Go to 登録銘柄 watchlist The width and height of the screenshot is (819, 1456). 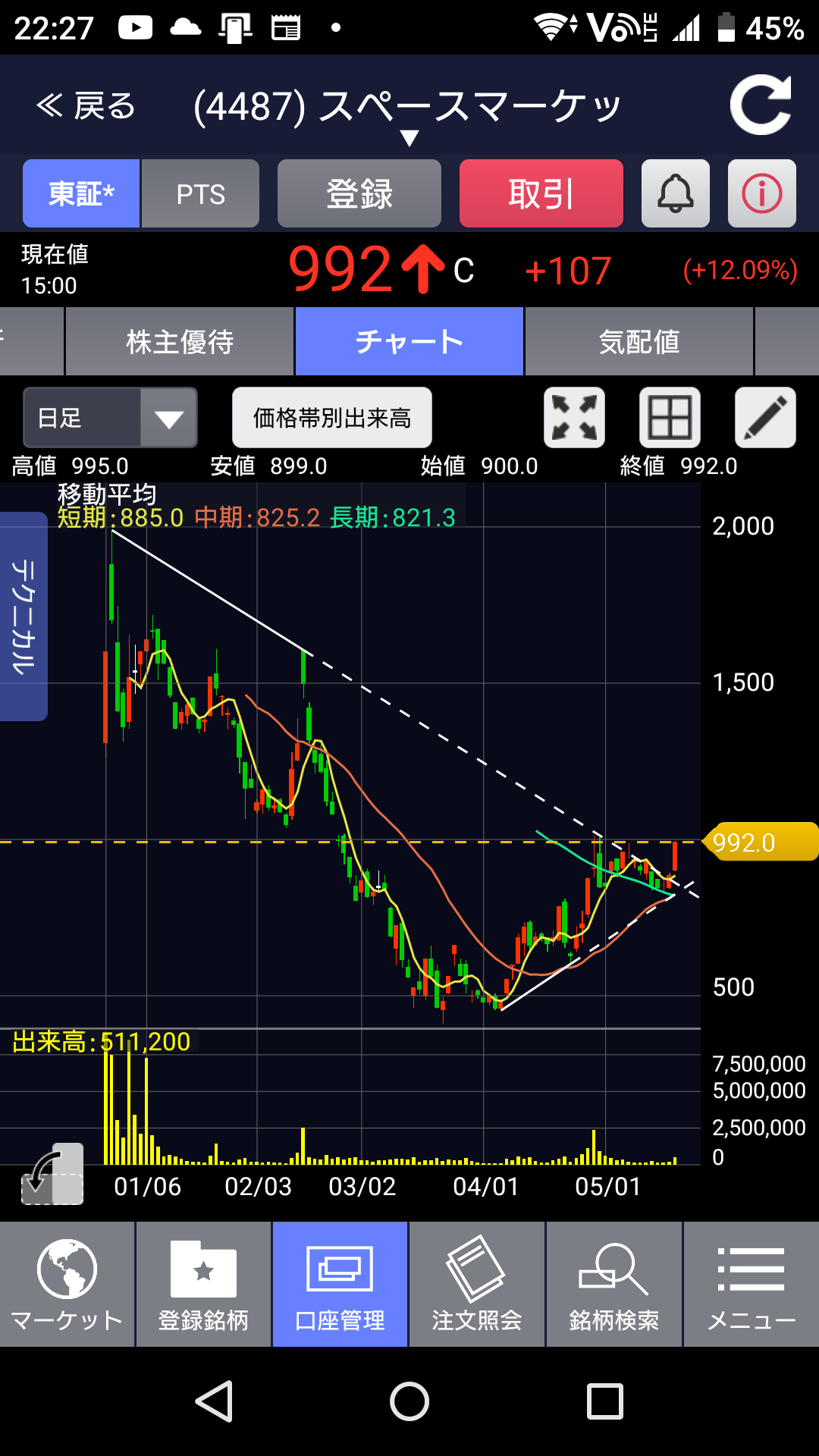(x=203, y=1285)
